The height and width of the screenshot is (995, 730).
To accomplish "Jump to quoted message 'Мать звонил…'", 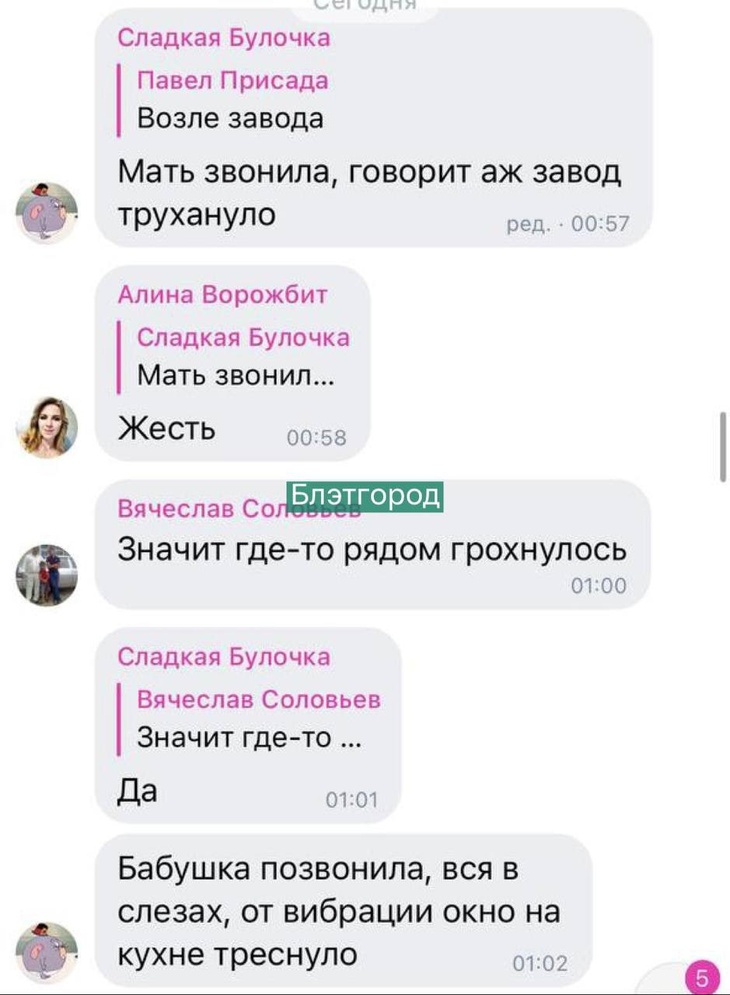I will pos(242,357).
